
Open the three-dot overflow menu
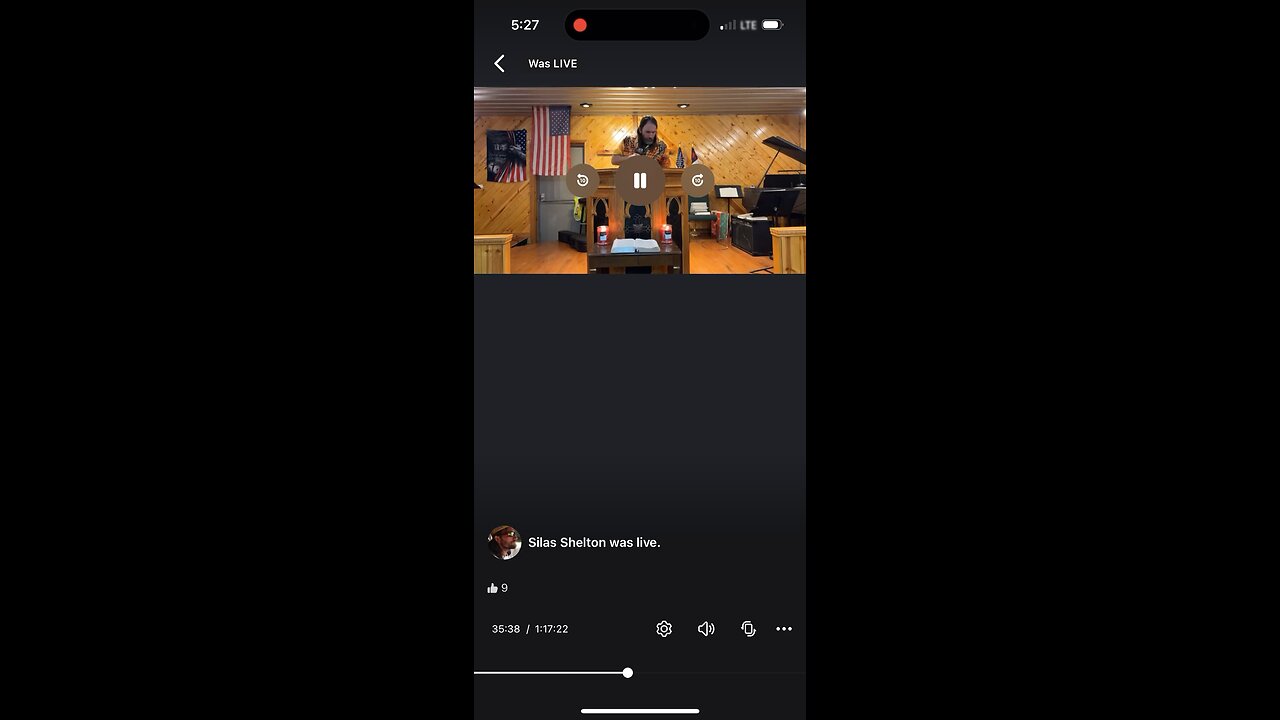[784, 629]
